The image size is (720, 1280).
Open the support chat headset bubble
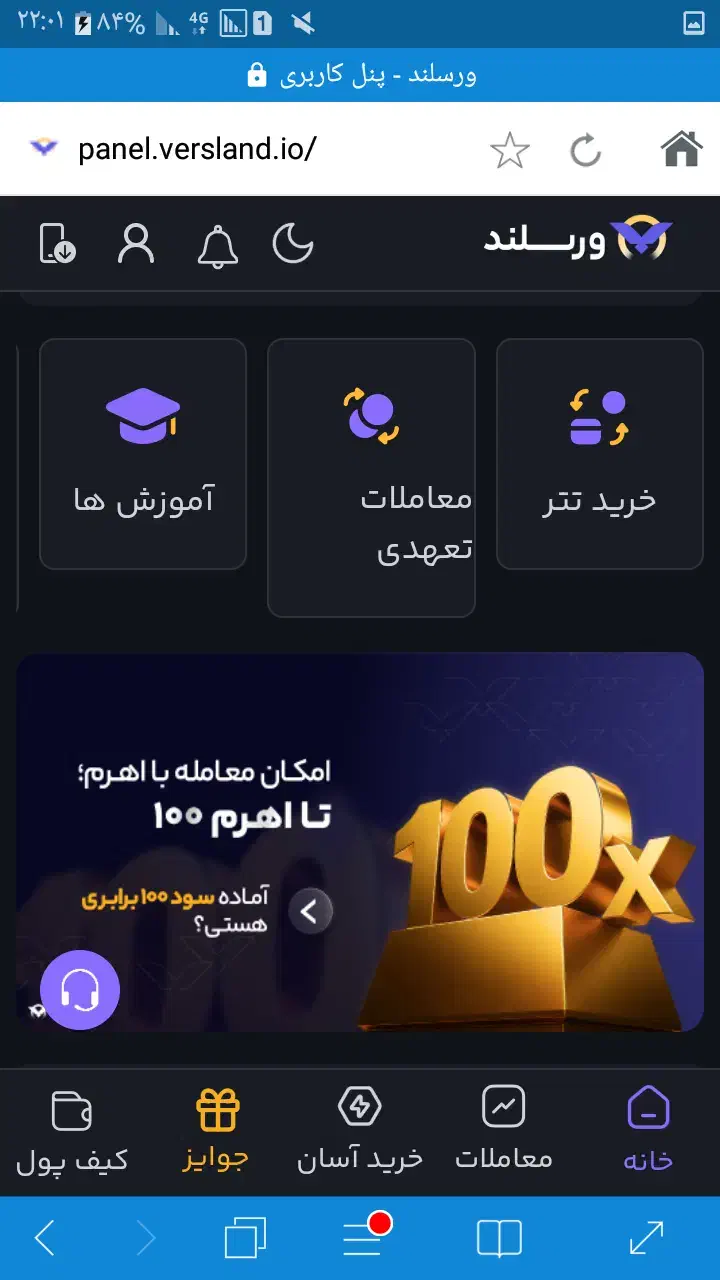(x=80, y=990)
